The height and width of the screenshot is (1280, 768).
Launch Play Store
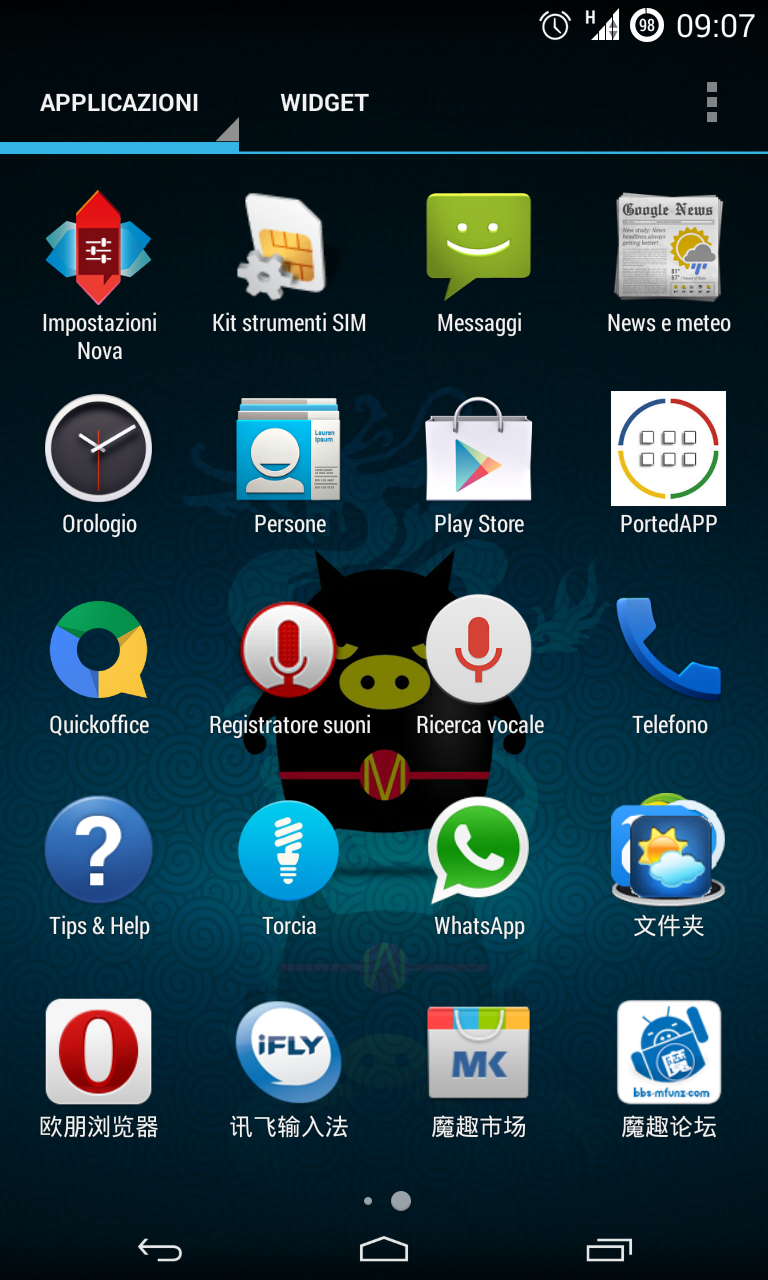pos(479,448)
